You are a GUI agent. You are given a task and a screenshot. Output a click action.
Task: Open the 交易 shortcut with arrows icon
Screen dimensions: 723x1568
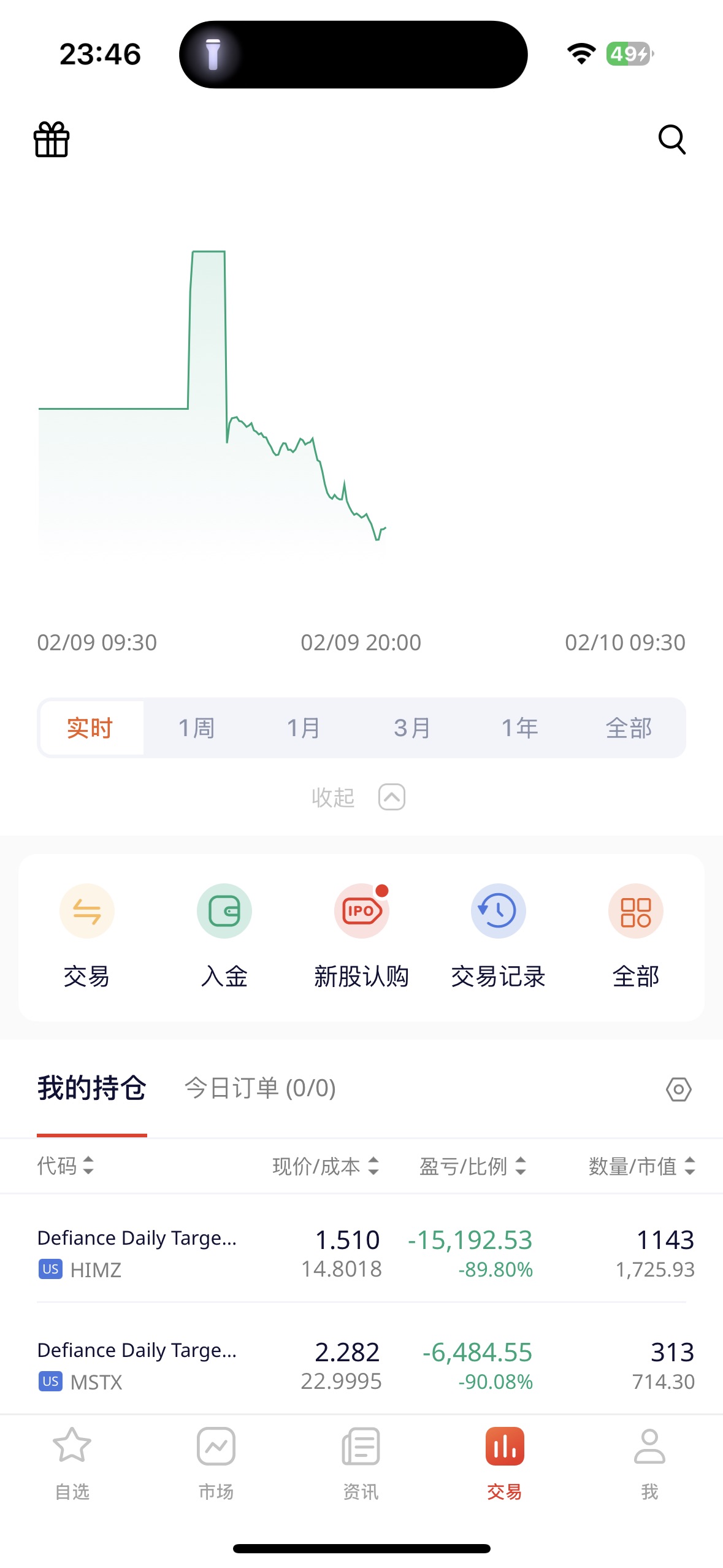[86, 931]
